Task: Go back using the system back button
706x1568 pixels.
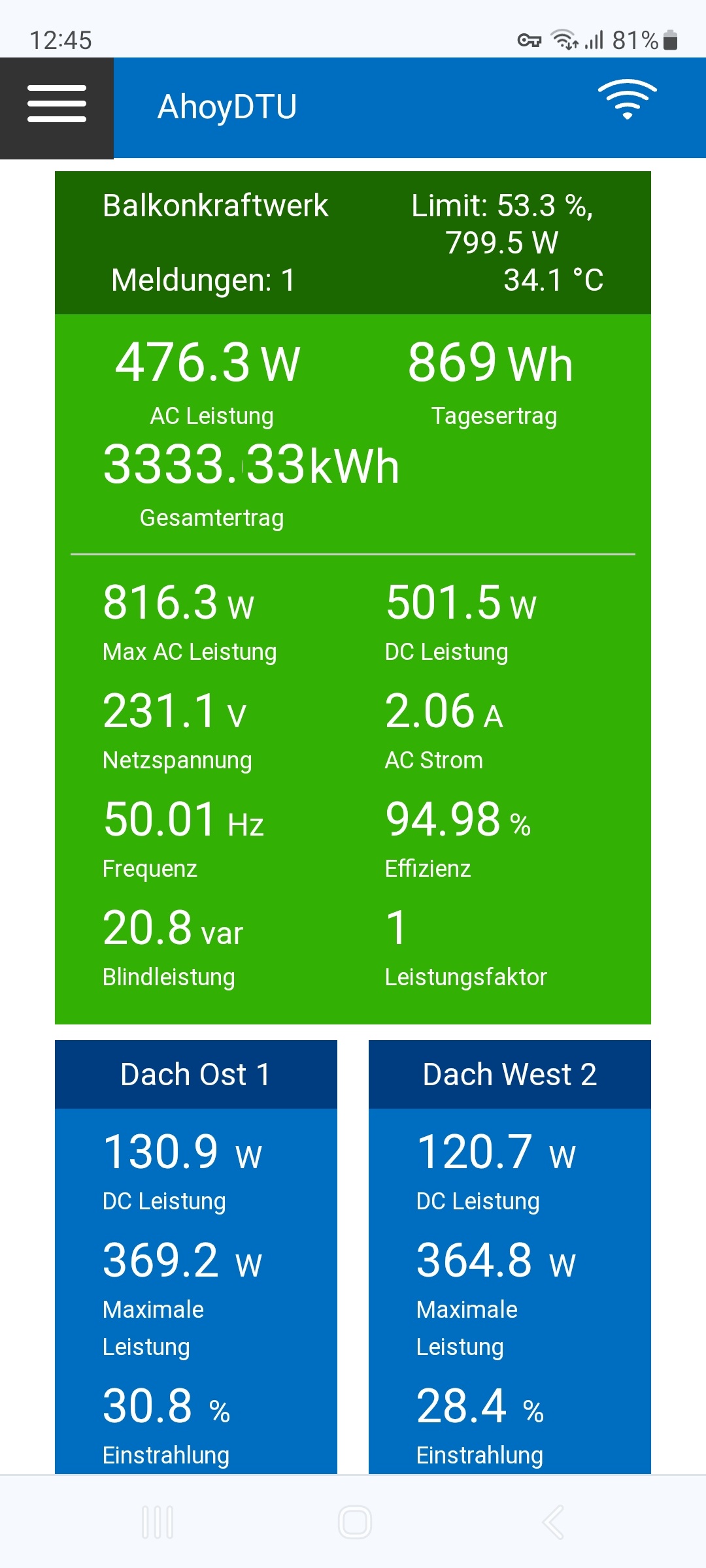Action: 552,1522
